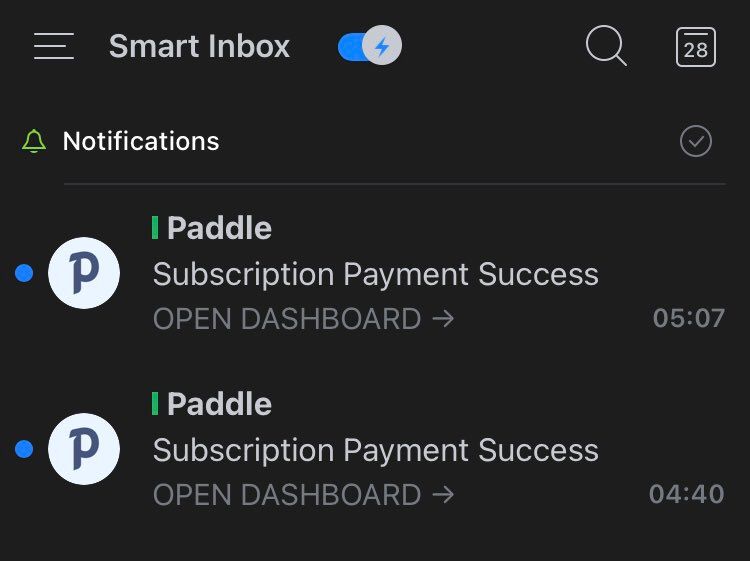Mark all Notifications as done
Screen dimensions: 750x561
tap(696, 142)
